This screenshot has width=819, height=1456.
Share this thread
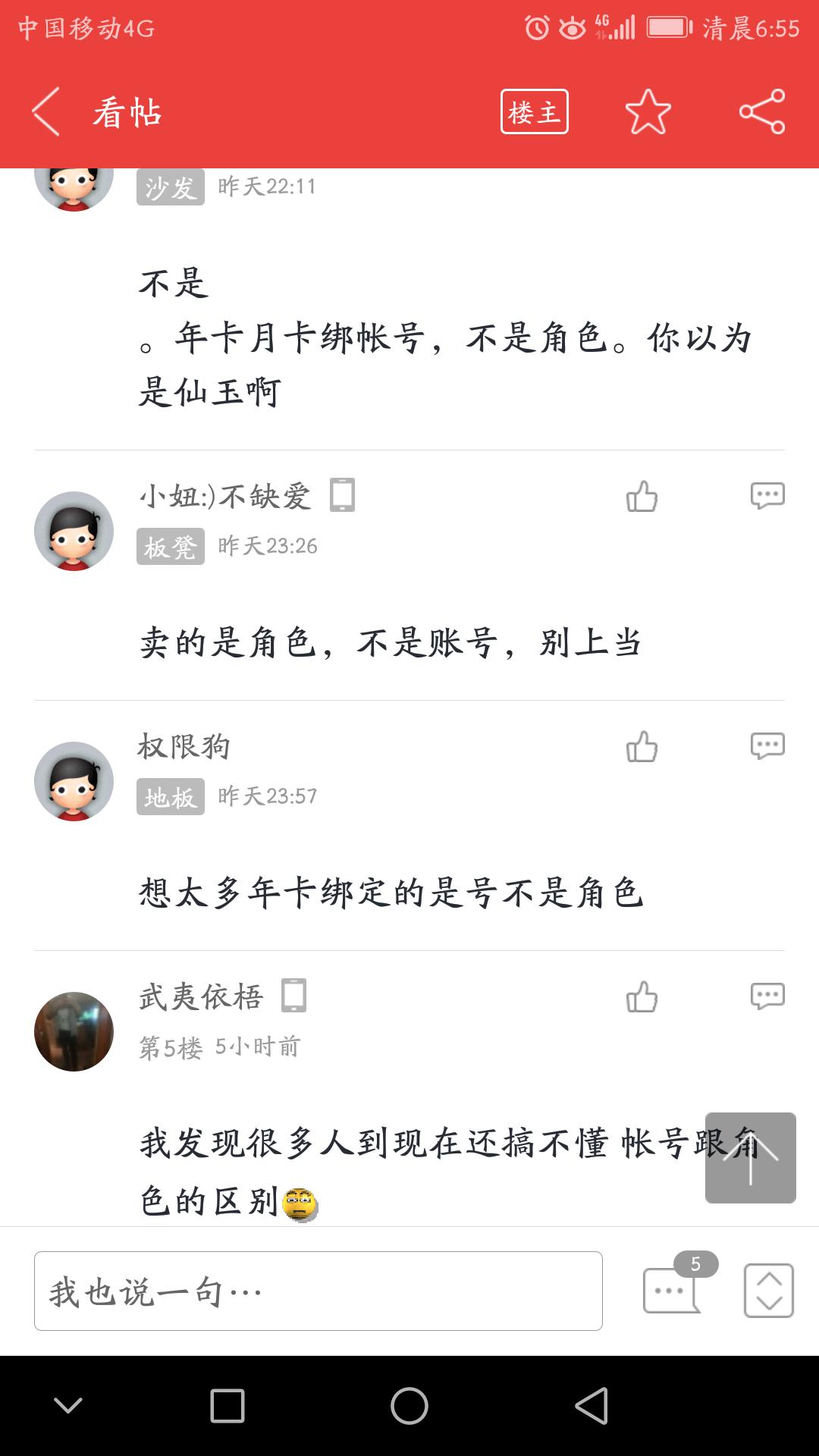pos(761,112)
